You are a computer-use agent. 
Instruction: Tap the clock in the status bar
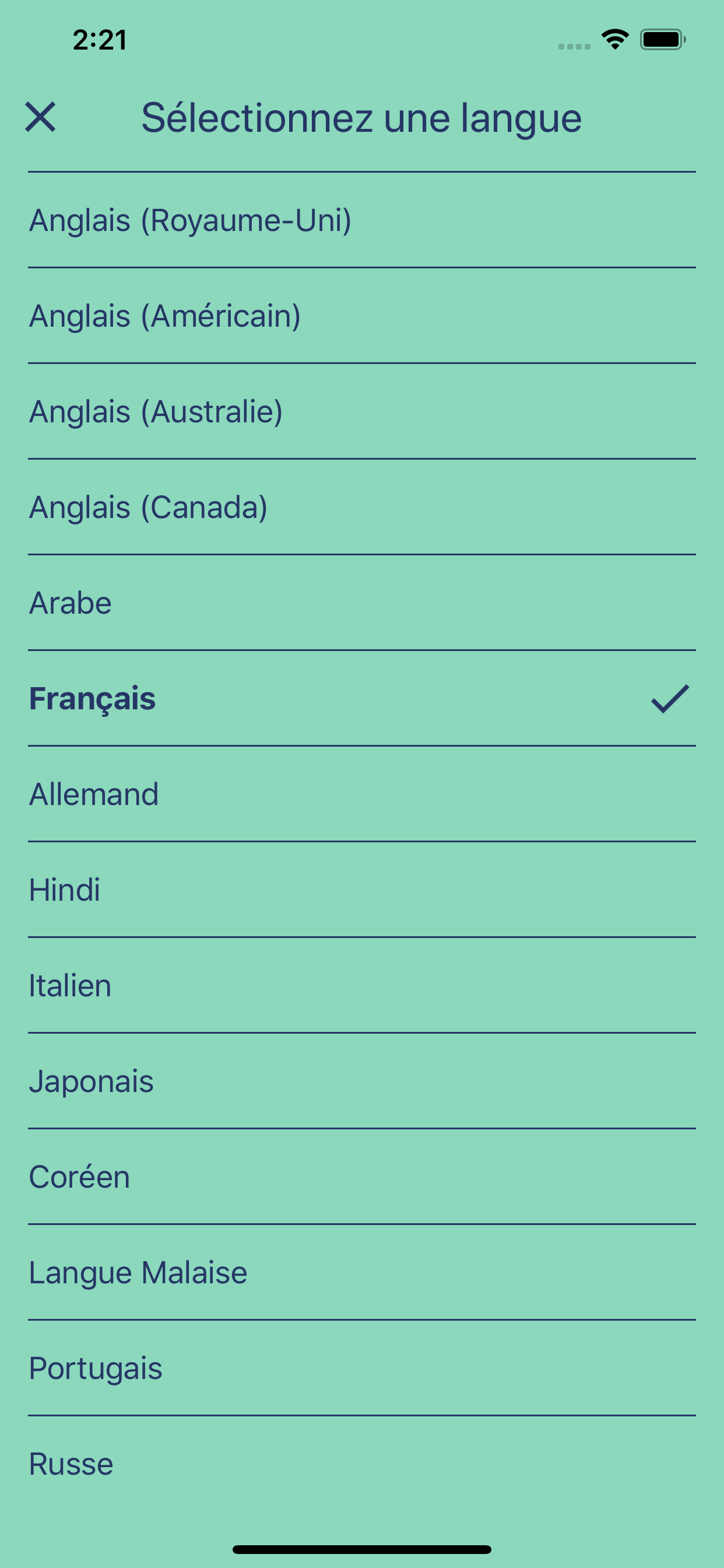99,40
